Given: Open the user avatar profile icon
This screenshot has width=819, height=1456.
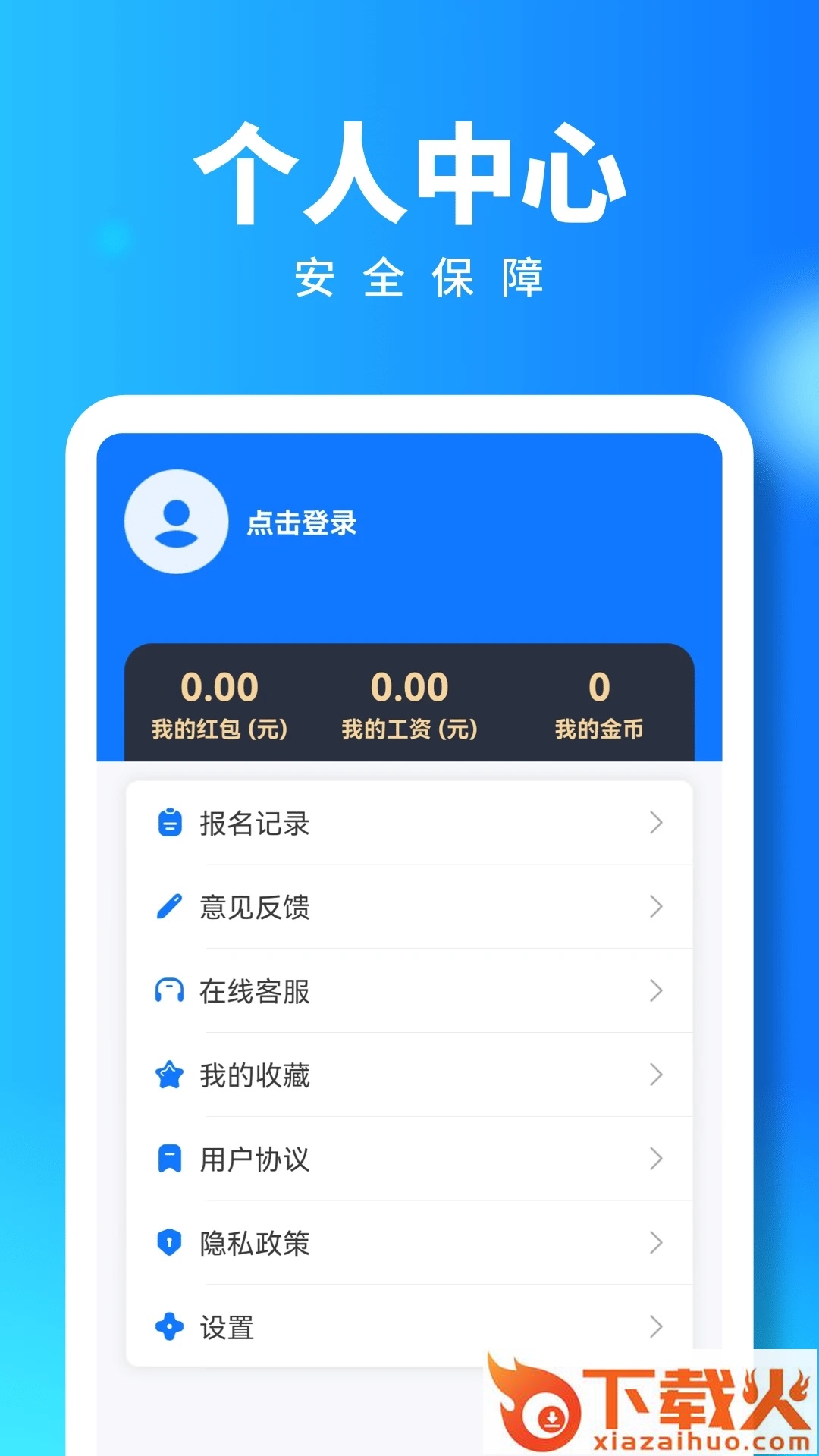Looking at the screenshot, I should 177,521.
